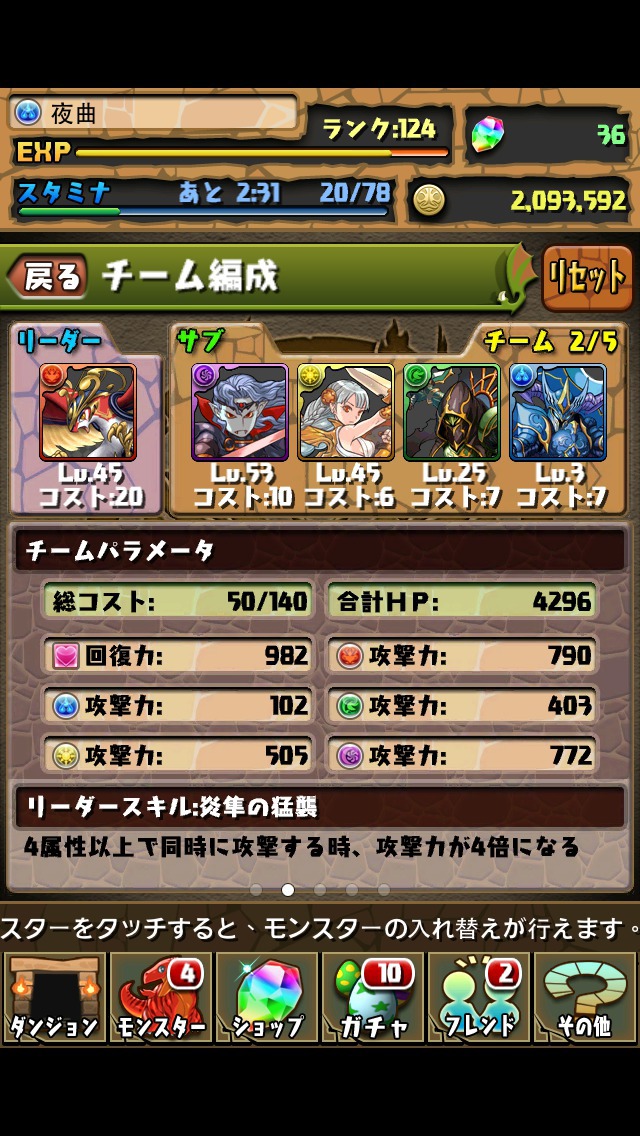Open the ショップ tab
This screenshot has width=640, height=1136.
tap(267, 997)
